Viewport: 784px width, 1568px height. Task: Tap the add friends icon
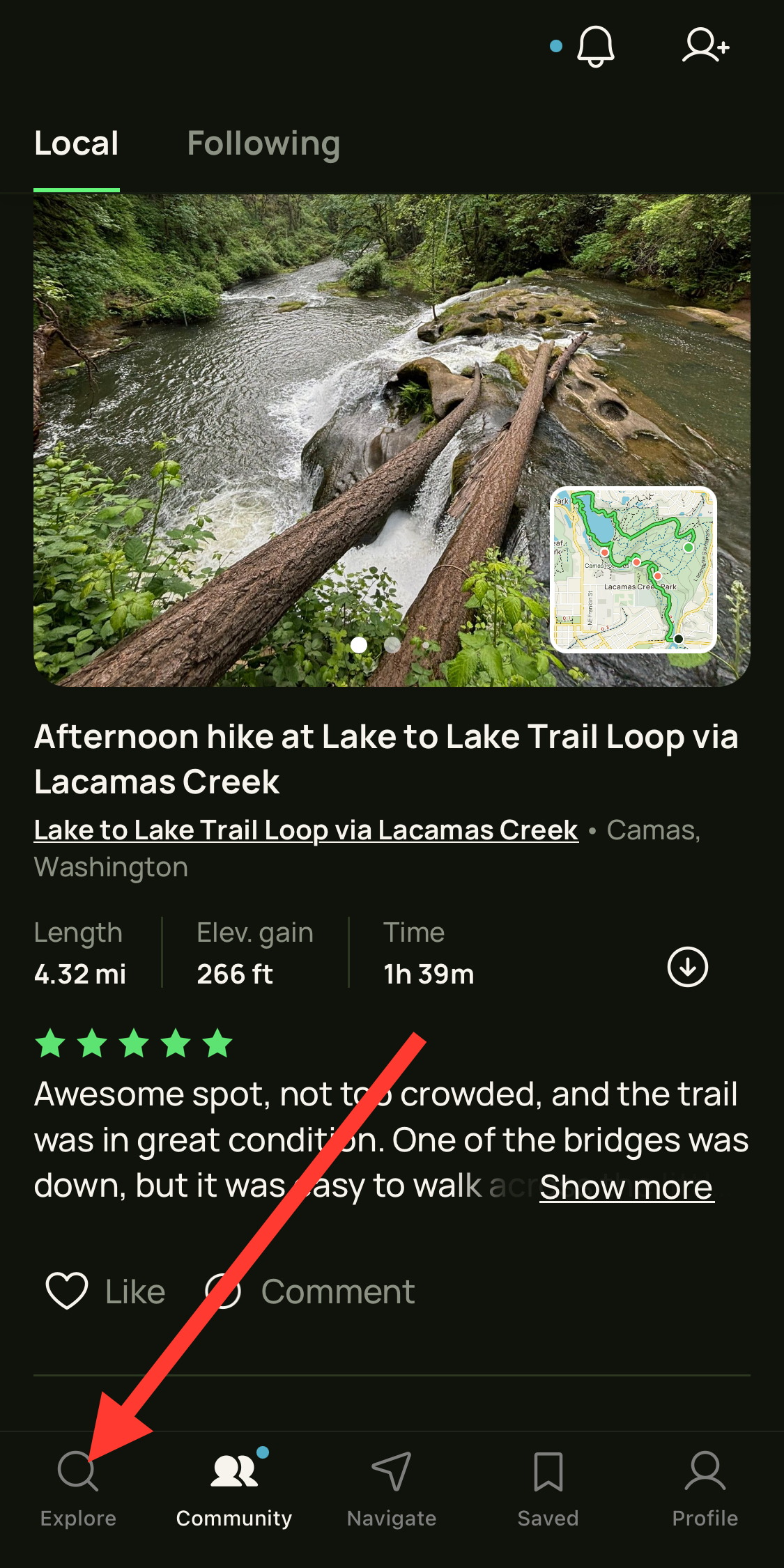click(x=705, y=47)
